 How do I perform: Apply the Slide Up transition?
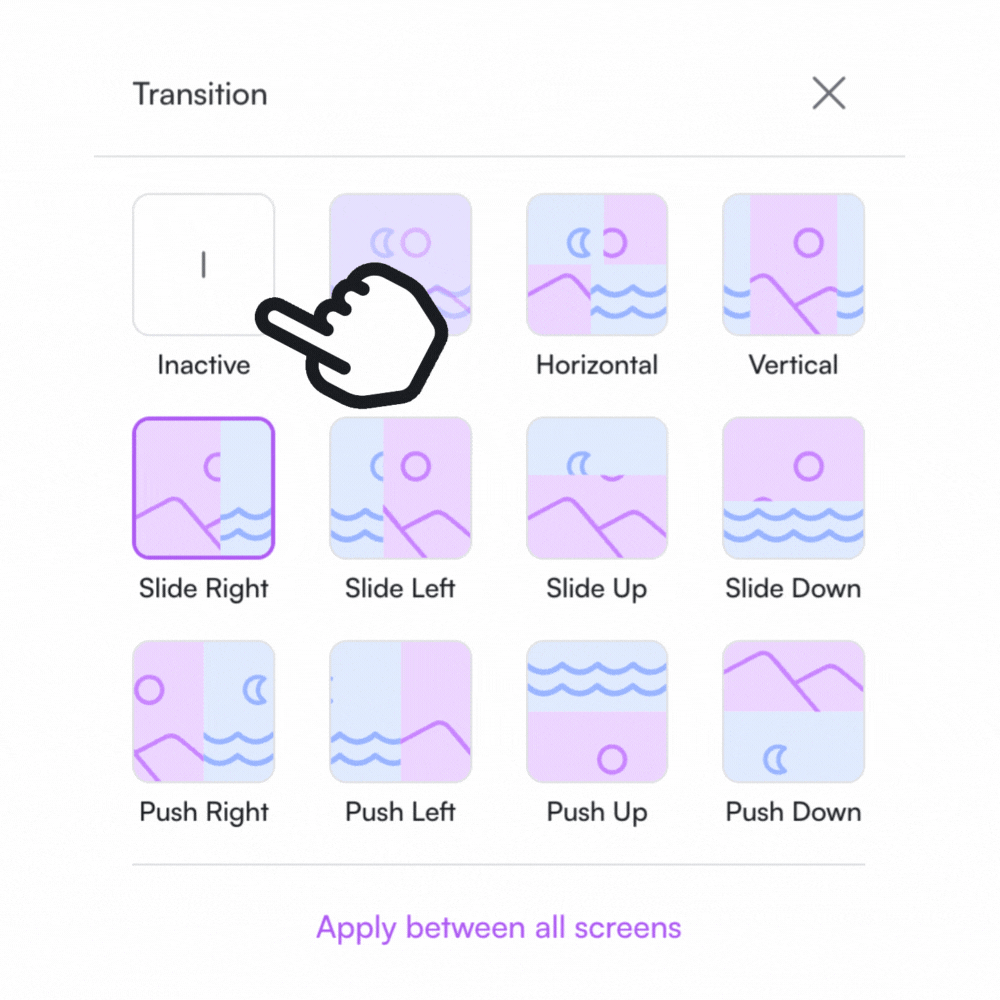(597, 488)
